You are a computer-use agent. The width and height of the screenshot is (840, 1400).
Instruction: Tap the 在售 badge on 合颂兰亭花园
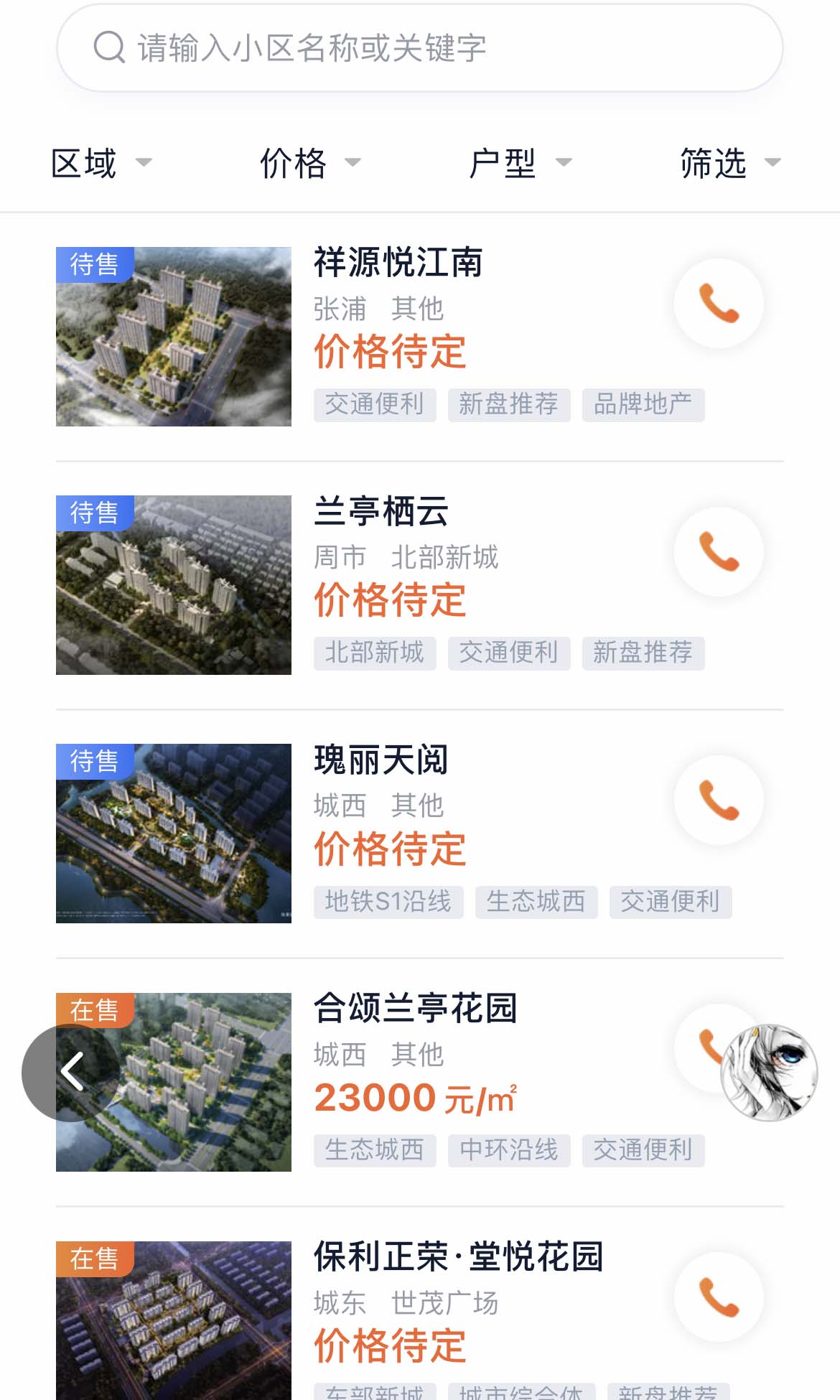[x=94, y=1012]
